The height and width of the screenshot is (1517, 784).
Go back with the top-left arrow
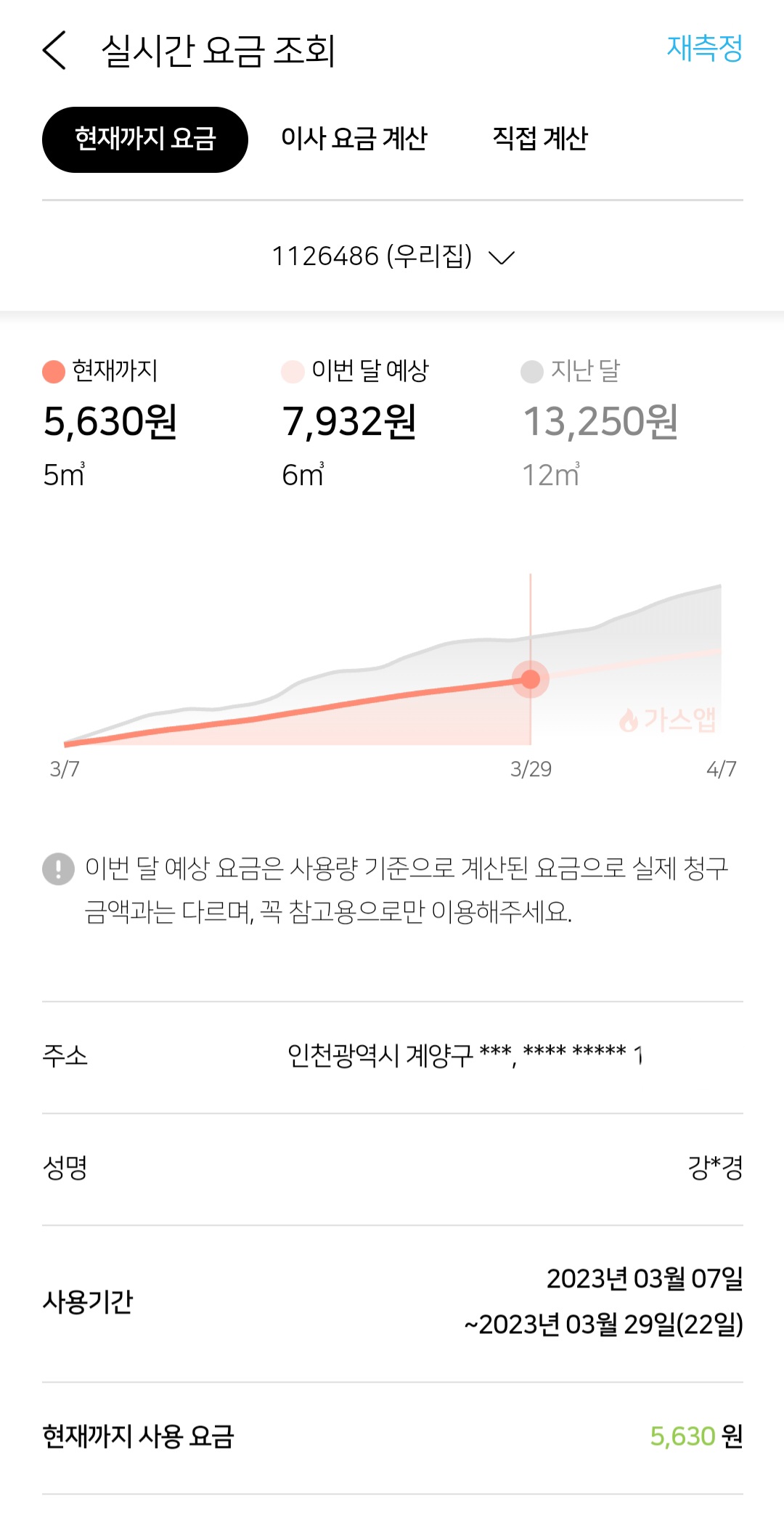(x=55, y=50)
